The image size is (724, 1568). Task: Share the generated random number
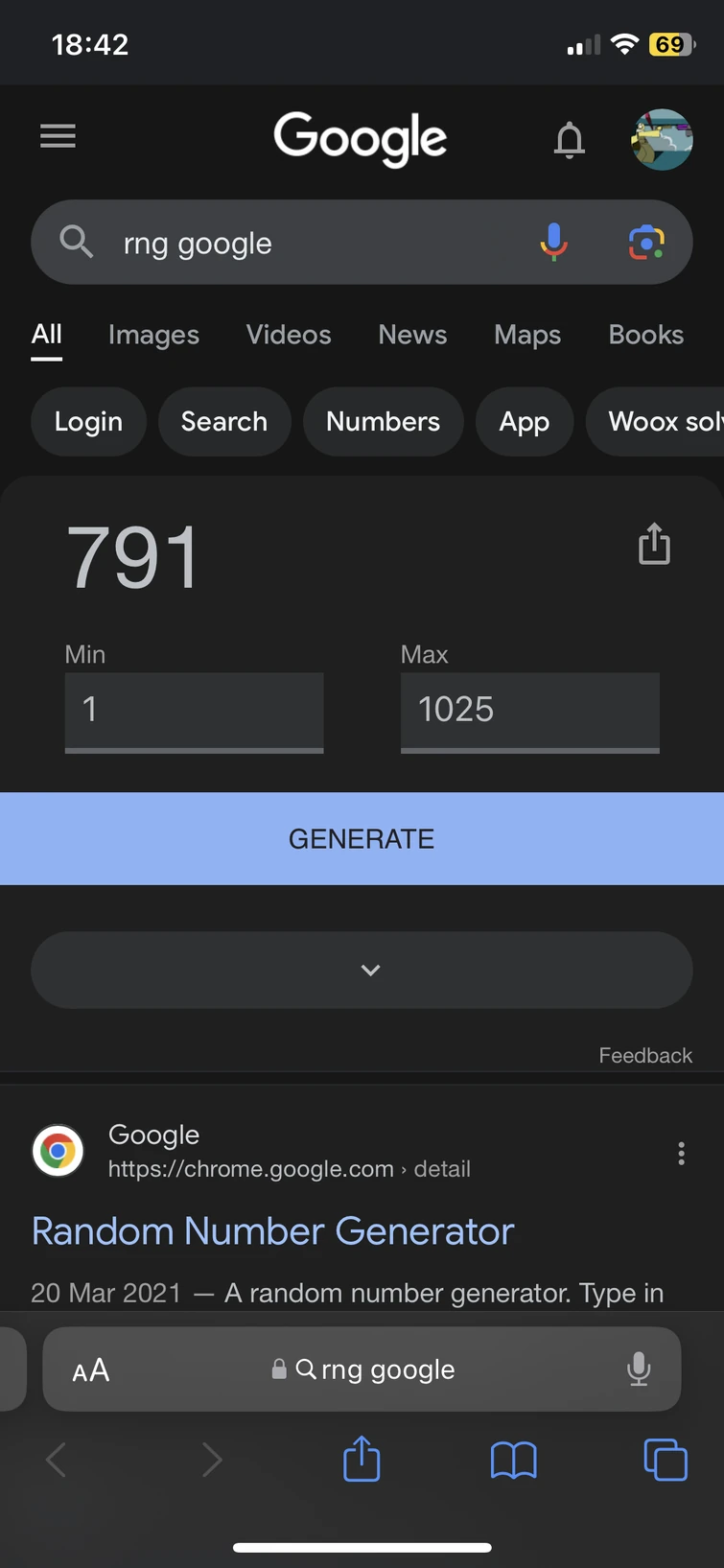pyautogui.click(x=654, y=544)
